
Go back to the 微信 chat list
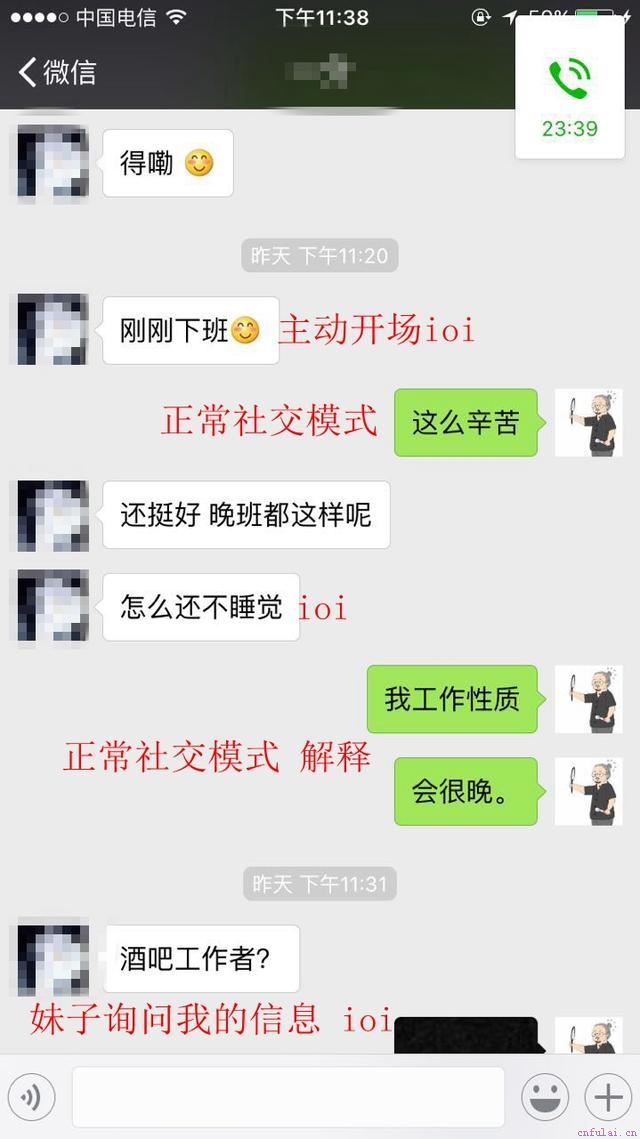click(x=57, y=72)
